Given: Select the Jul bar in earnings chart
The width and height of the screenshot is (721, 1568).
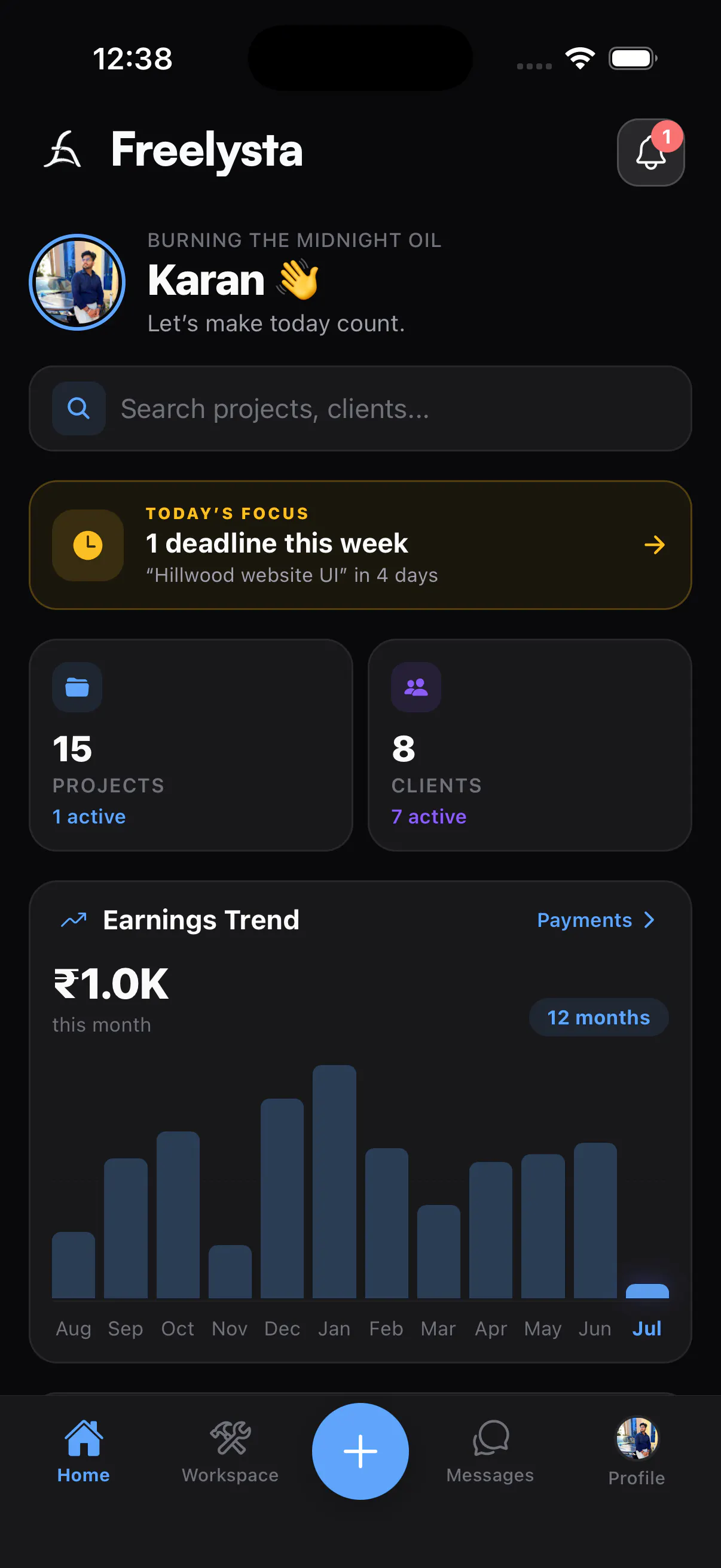Looking at the screenshot, I should point(647,1291).
